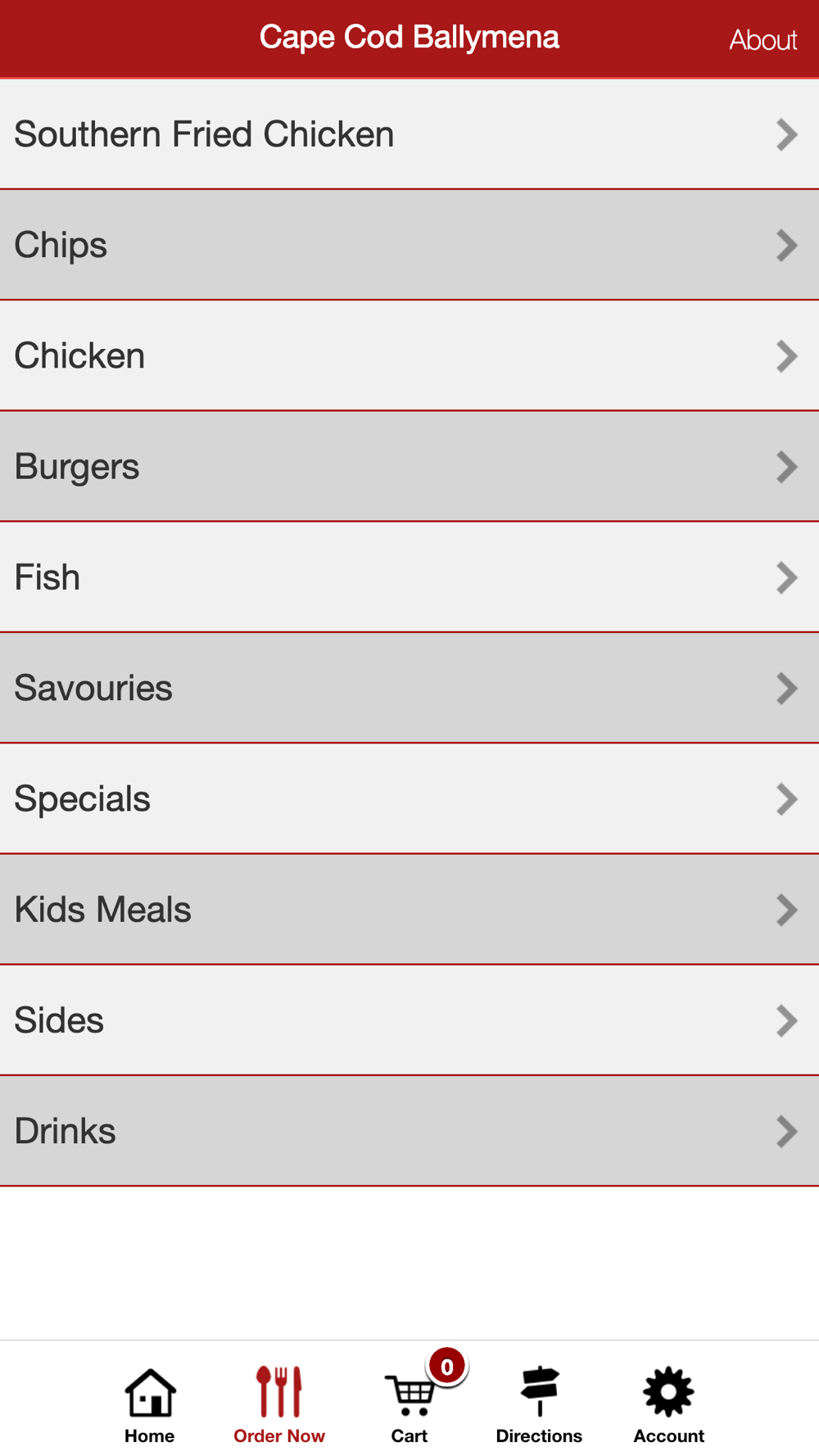Tap the Order Now tab
This screenshot has width=819, height=1456.
click(x=279, y=1404)
